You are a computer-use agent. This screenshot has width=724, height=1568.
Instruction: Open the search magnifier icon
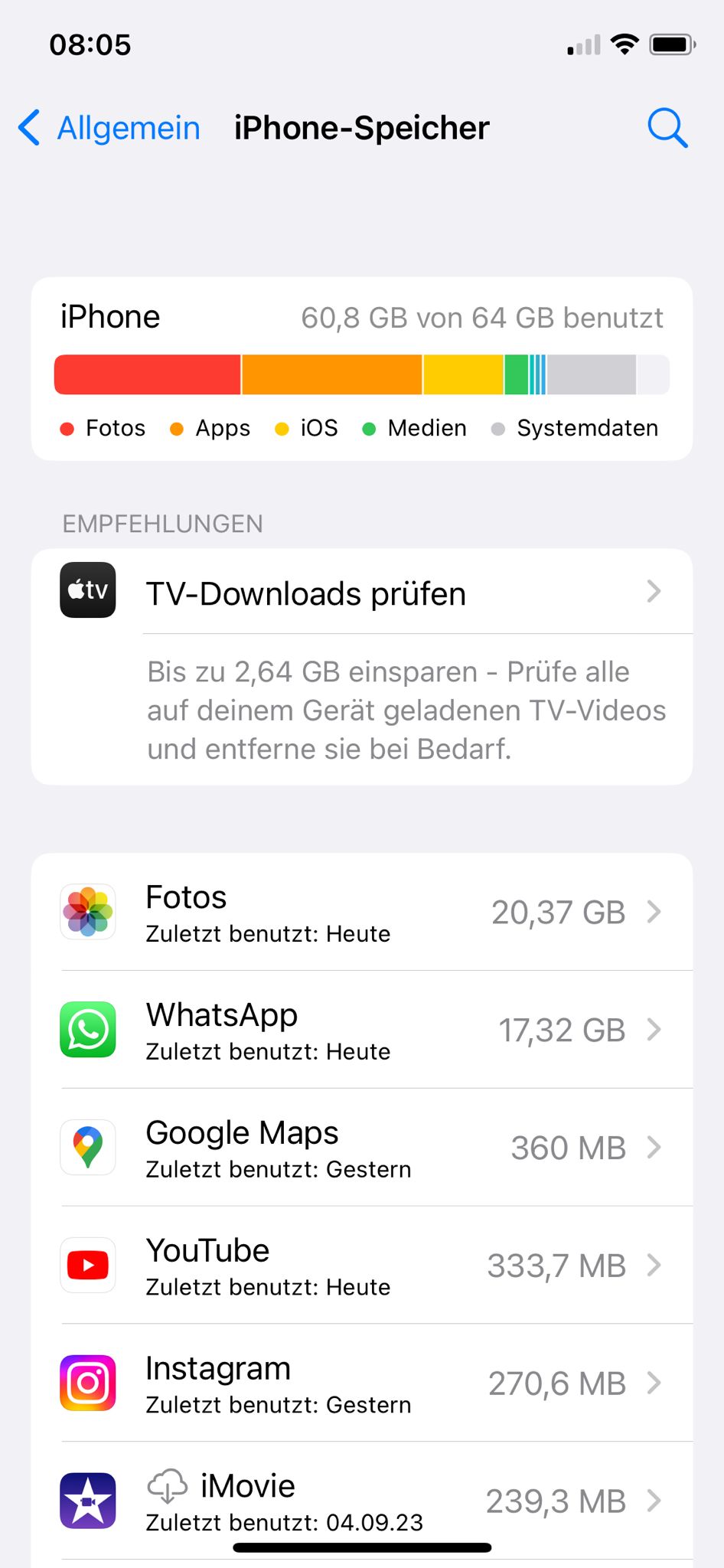click(667, 128)
